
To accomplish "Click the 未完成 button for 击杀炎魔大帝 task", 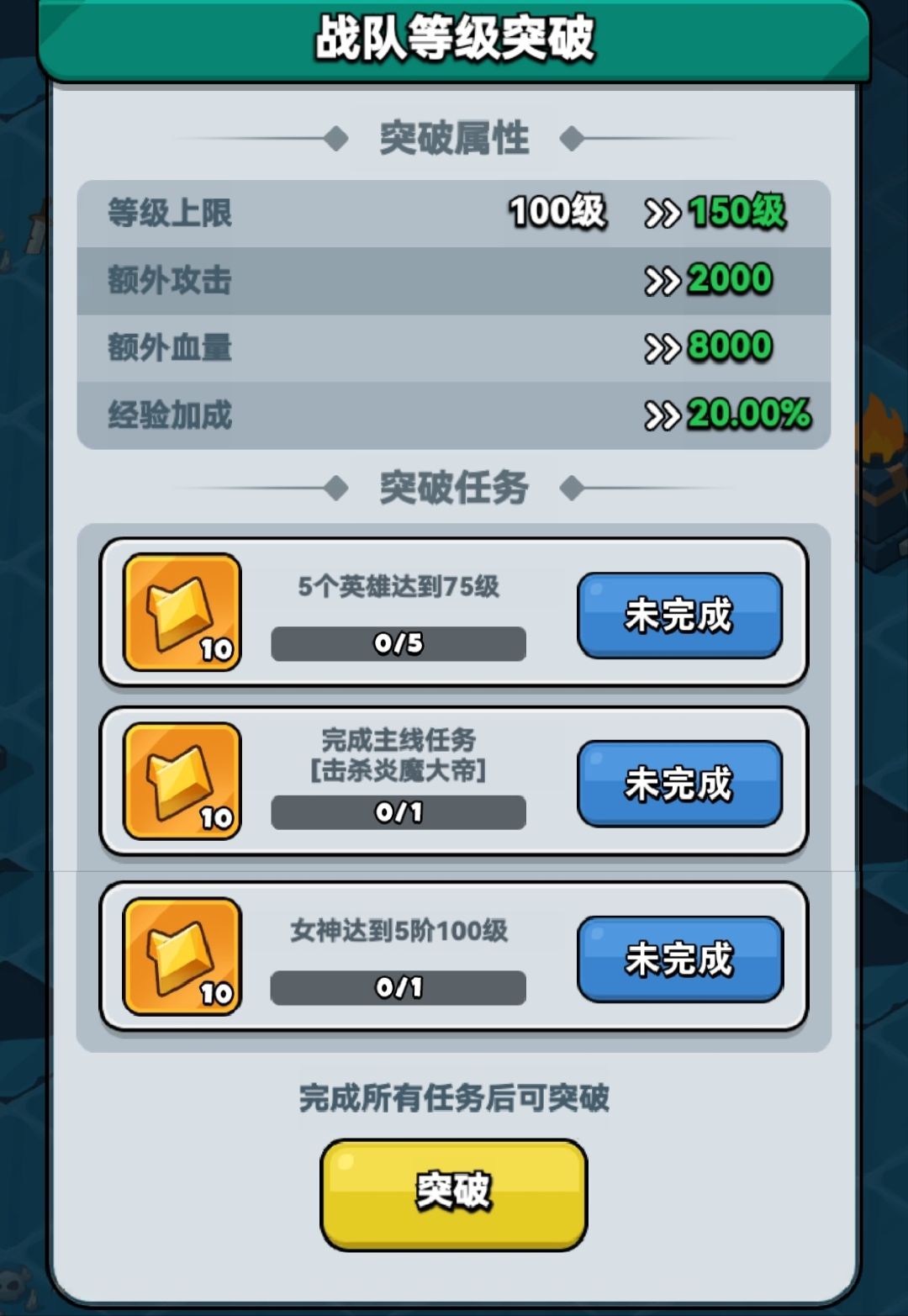I will click(x=679, y=783).
